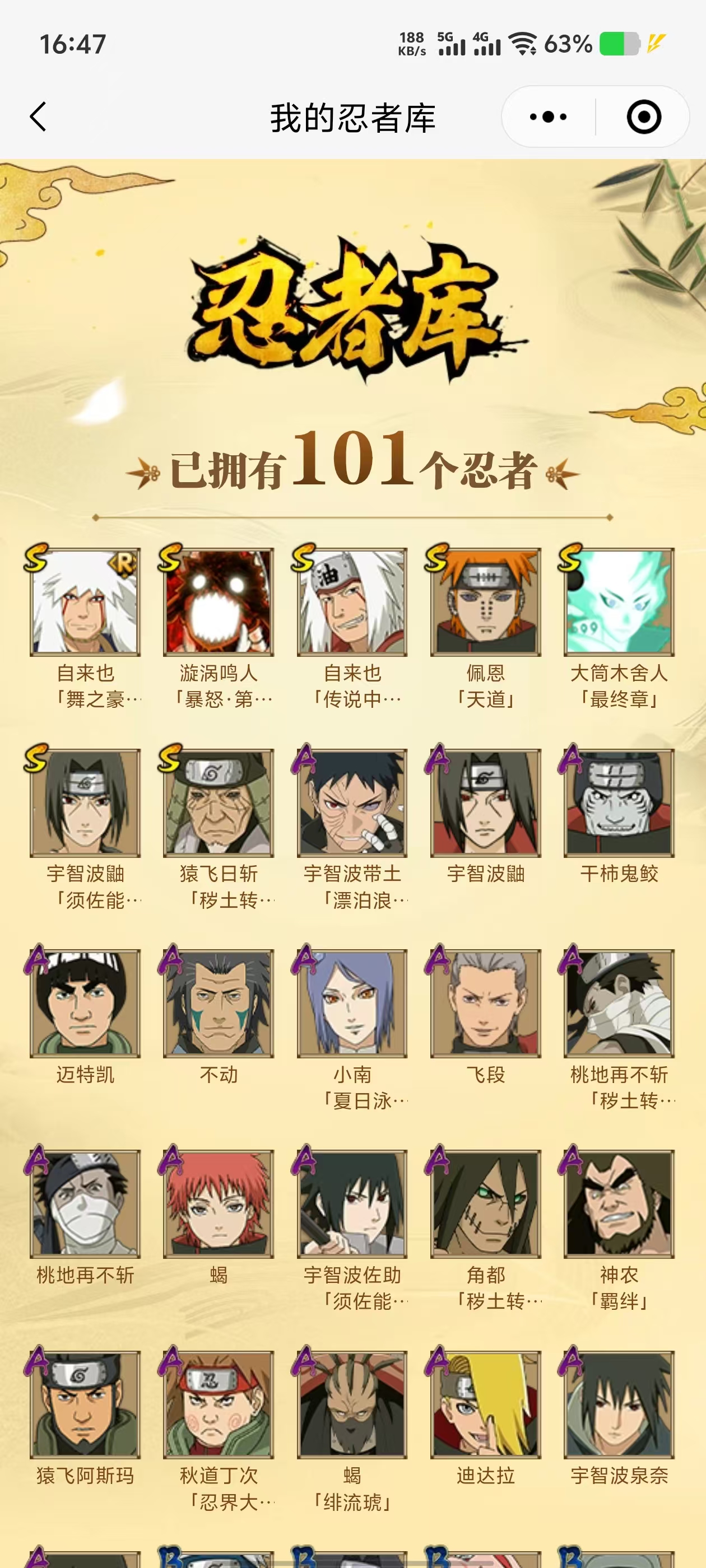
Task: Open the 迪达拉 ninja card
Action: coord(485,1405)
